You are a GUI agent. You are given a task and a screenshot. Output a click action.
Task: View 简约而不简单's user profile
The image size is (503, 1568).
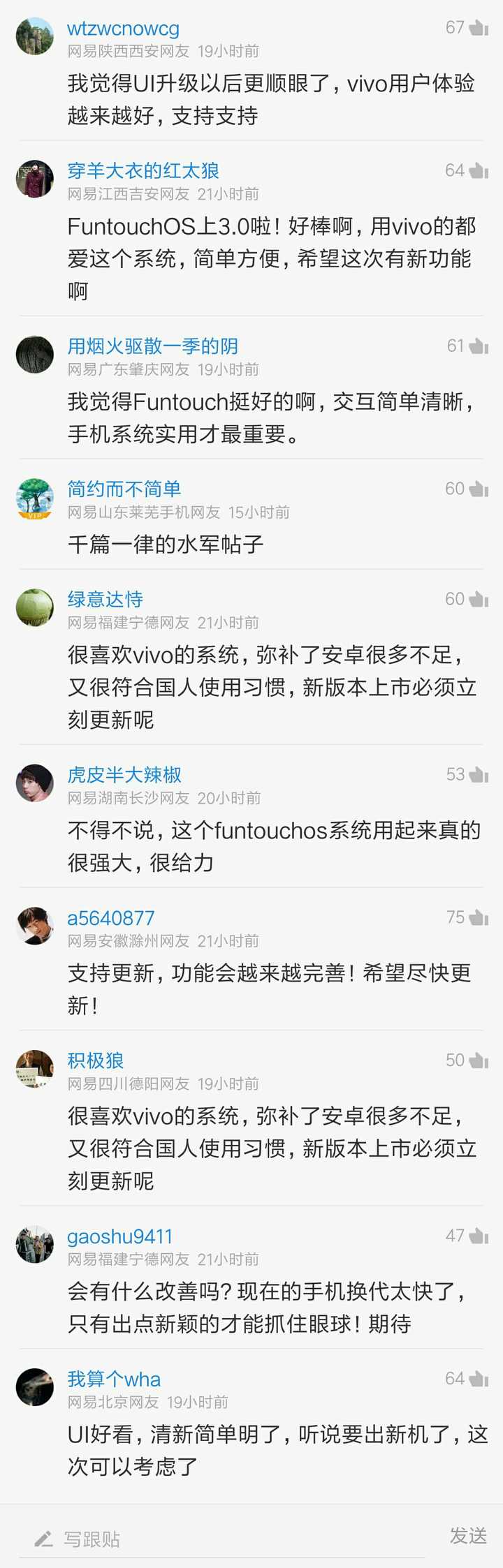click(x=124, y=489)
